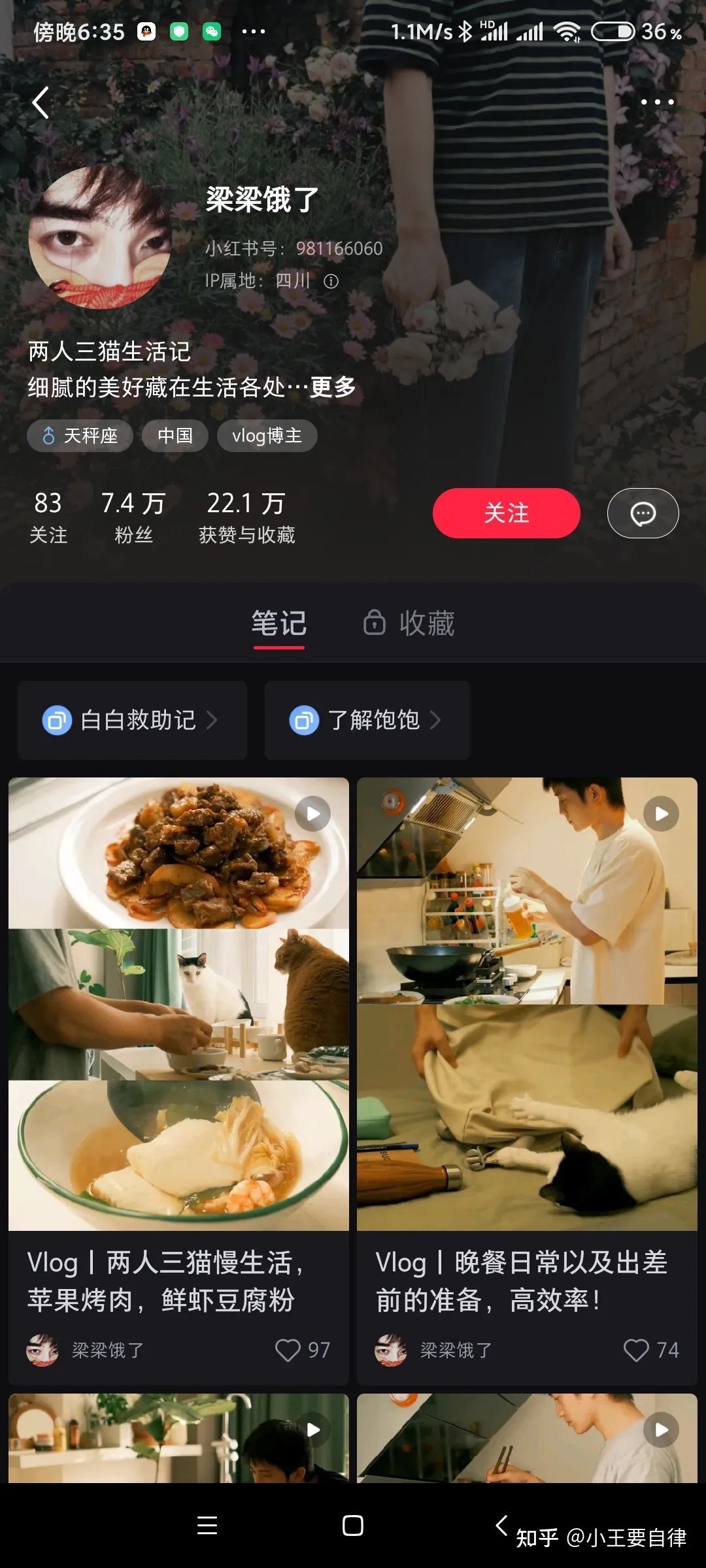View the vlog博主 tag chip
The image size is (706, 1568).
pos(267,436)
